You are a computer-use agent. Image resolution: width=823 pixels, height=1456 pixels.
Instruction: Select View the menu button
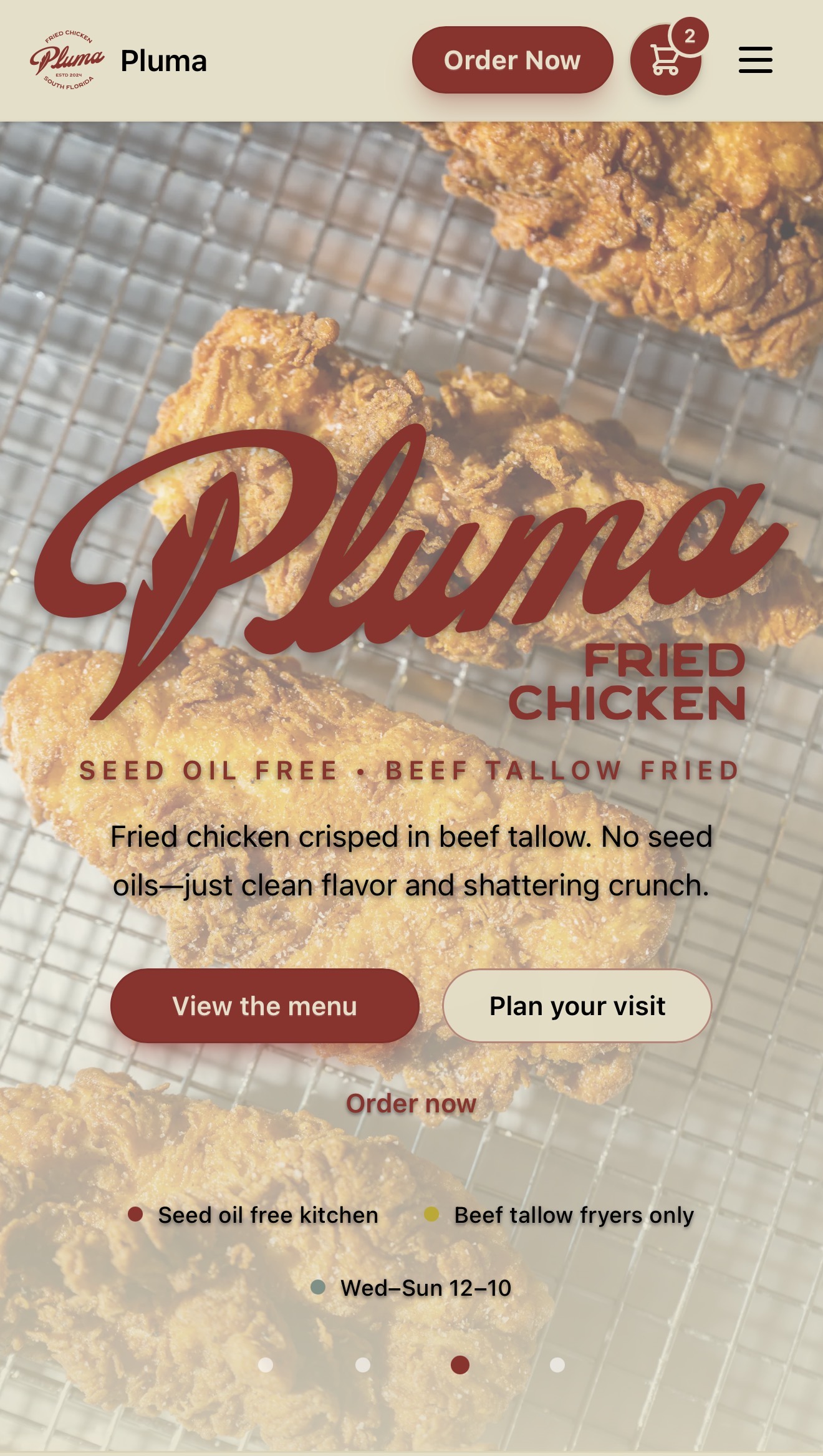(x=264, y=1006)
